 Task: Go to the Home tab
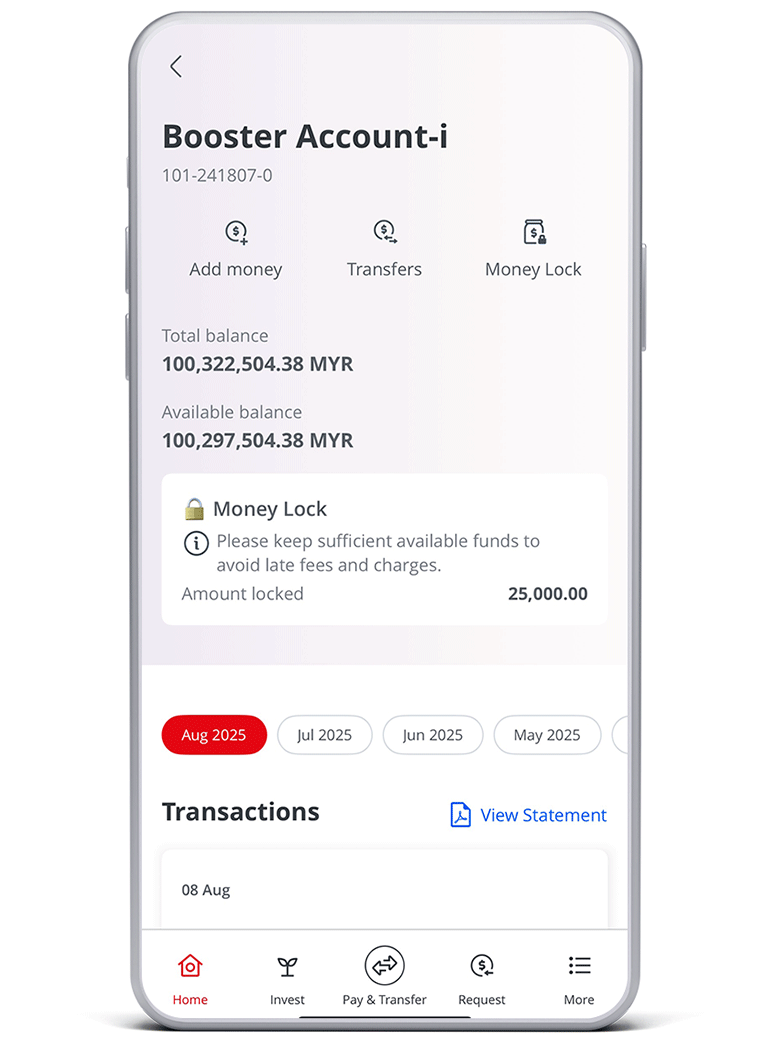pos(190,978)
